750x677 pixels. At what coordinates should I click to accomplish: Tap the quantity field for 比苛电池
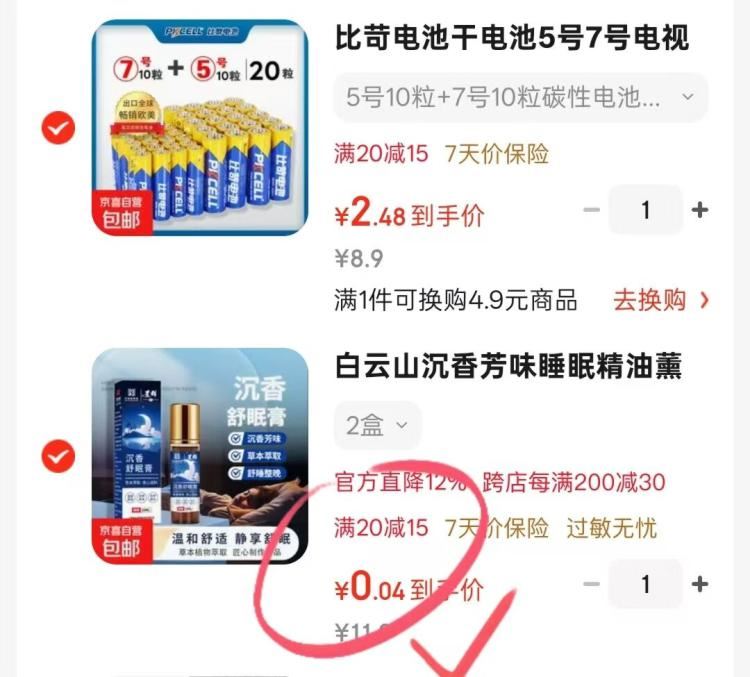[645, 210]
